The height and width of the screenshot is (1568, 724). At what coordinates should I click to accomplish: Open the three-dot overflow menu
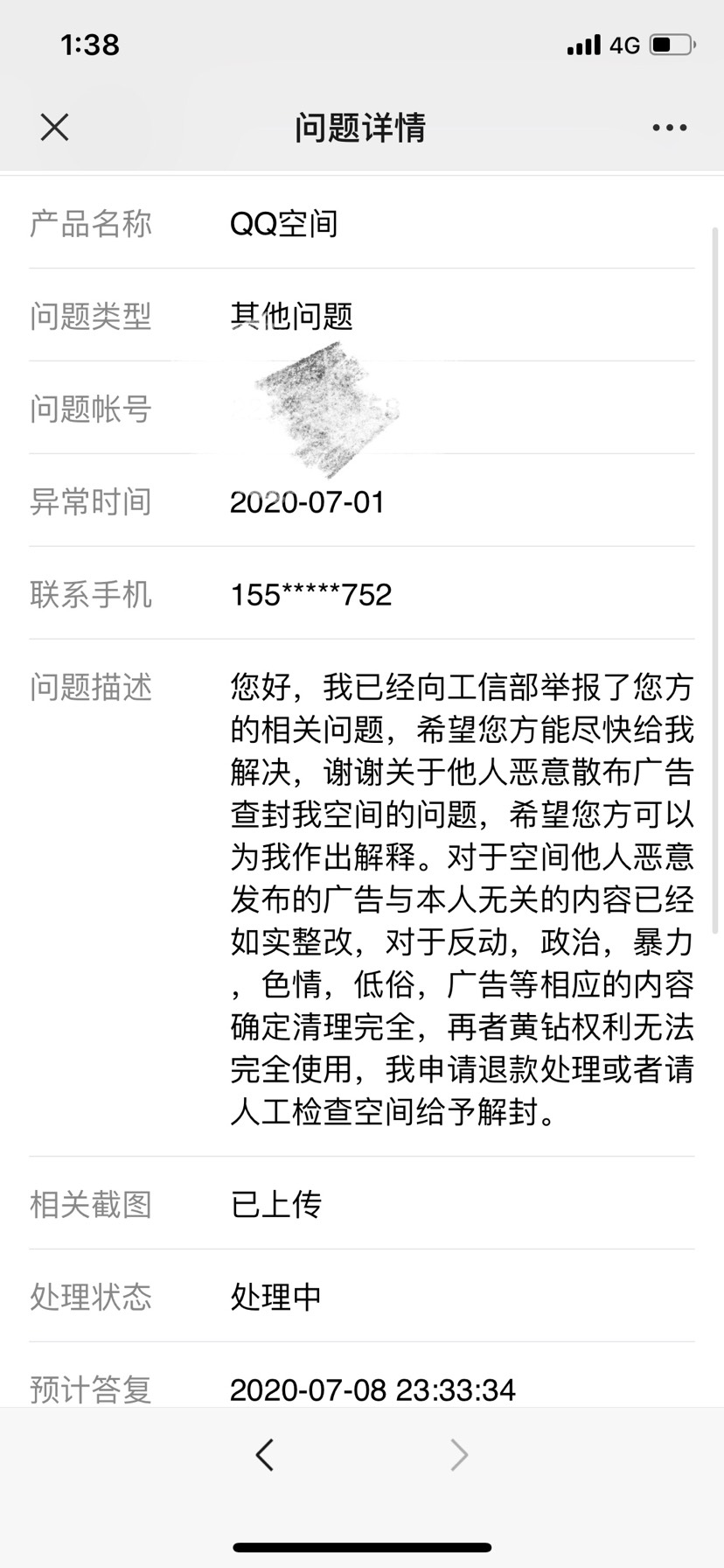coord(670,128)
